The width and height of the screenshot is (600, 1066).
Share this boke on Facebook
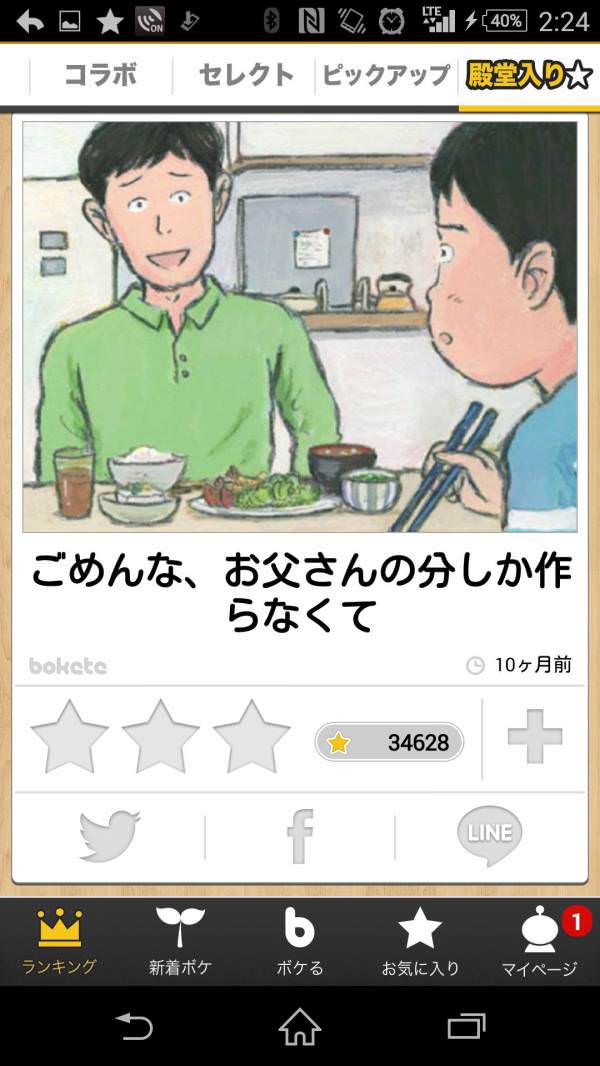click(x=300, y=836)
